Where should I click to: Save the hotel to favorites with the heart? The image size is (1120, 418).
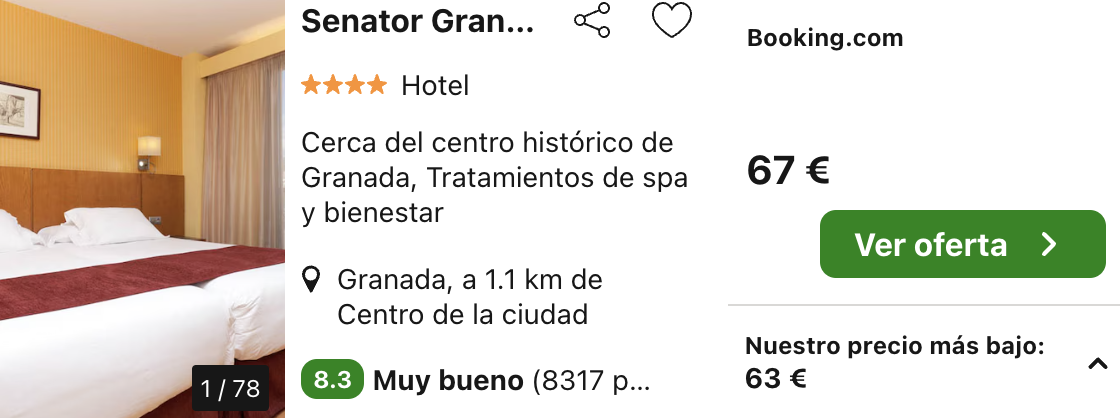click(x=672, y=21)
